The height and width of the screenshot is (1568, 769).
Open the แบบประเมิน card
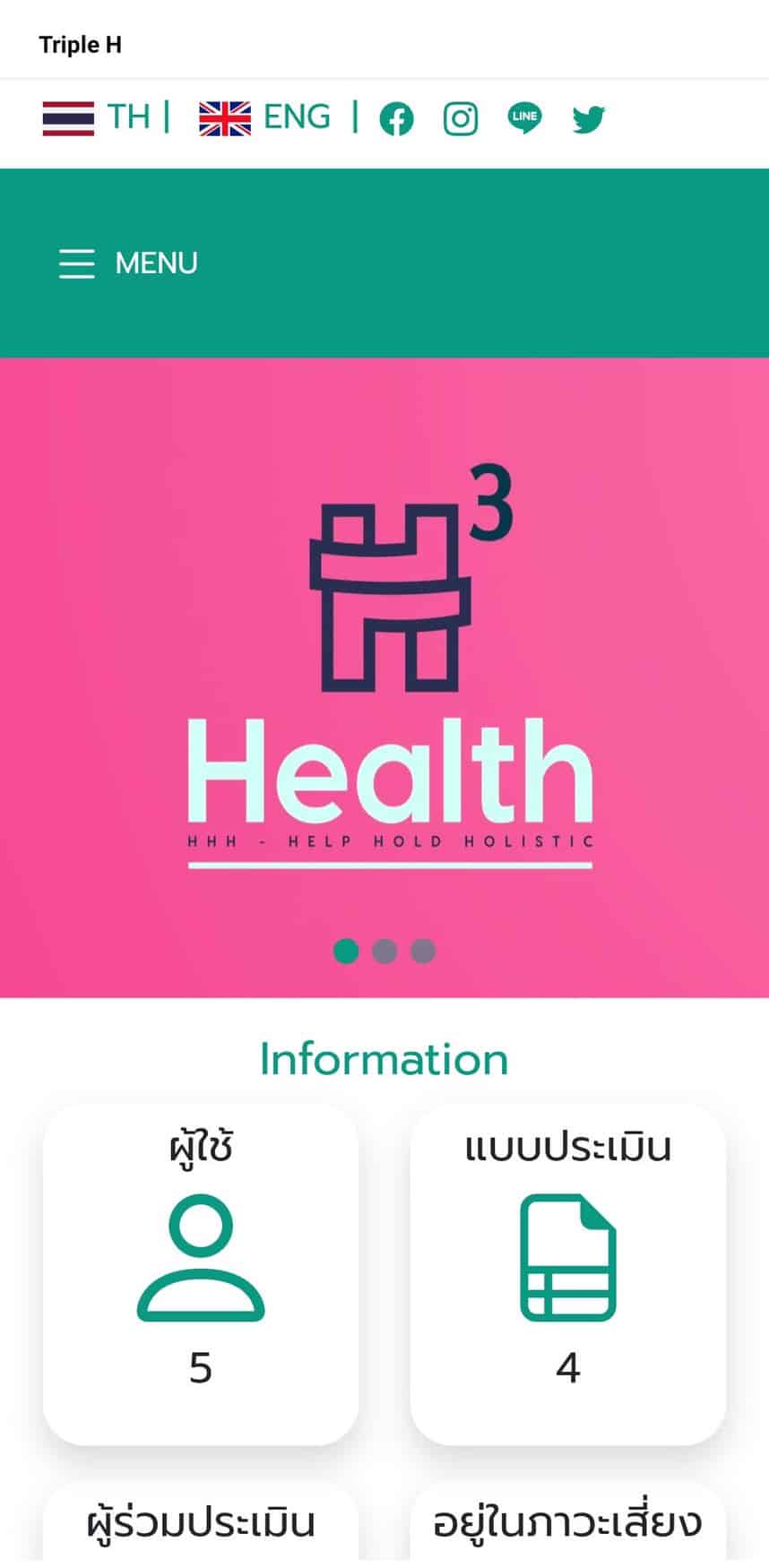point(568,1272)
